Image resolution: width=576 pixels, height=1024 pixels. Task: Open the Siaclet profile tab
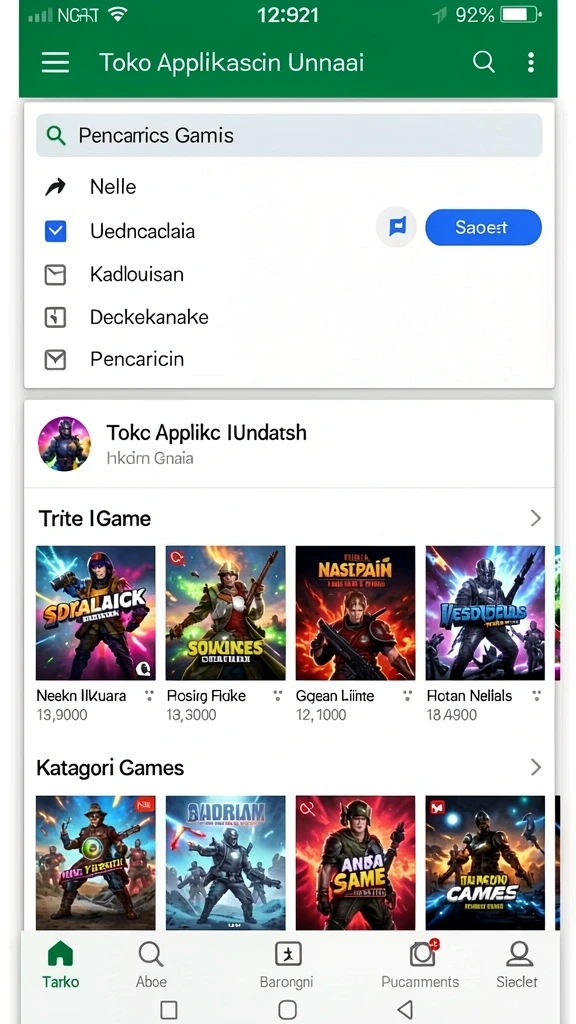pos(517,965)
